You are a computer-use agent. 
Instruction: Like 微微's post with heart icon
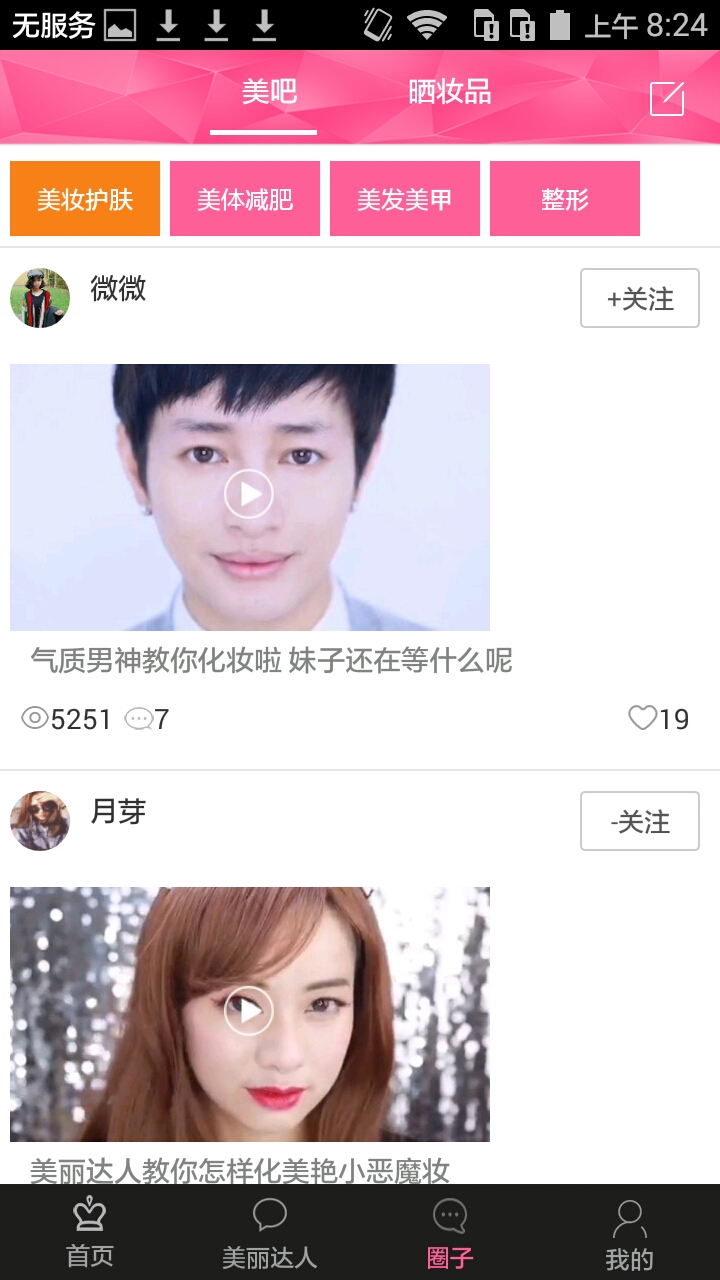643,718
